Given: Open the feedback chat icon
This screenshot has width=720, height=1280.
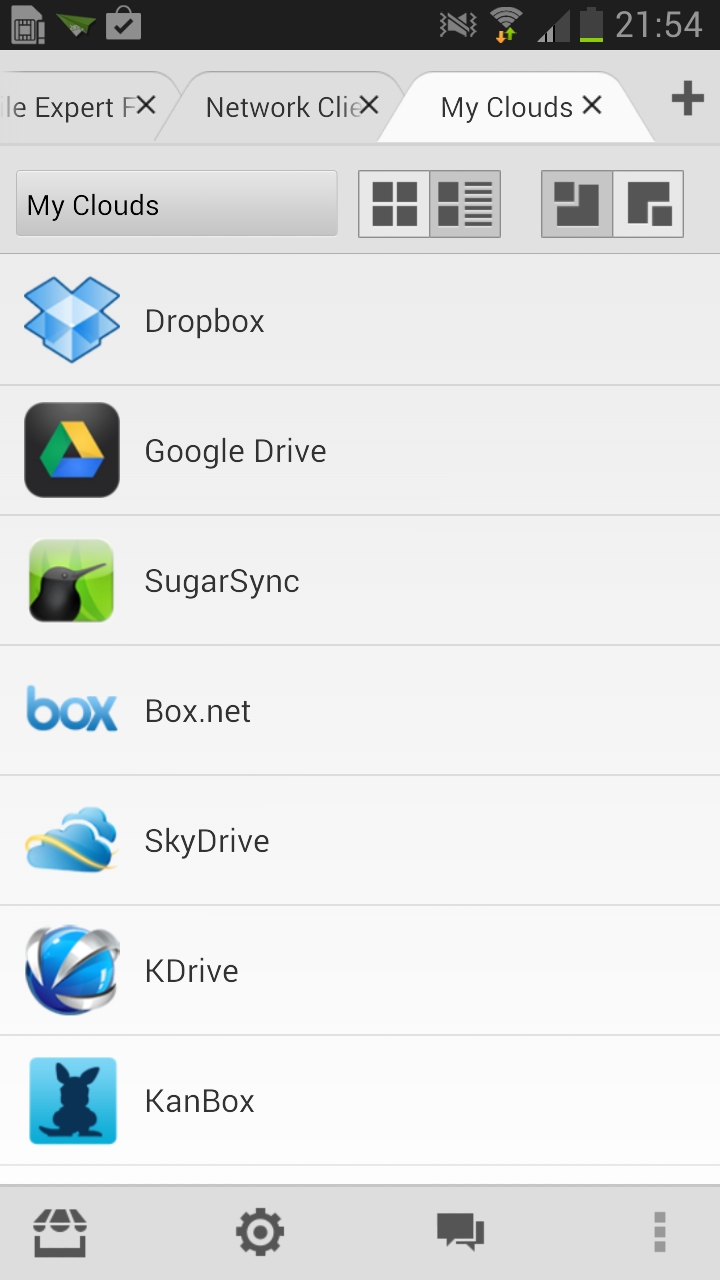Looking at the screenshot, I should pos(460,1232).
